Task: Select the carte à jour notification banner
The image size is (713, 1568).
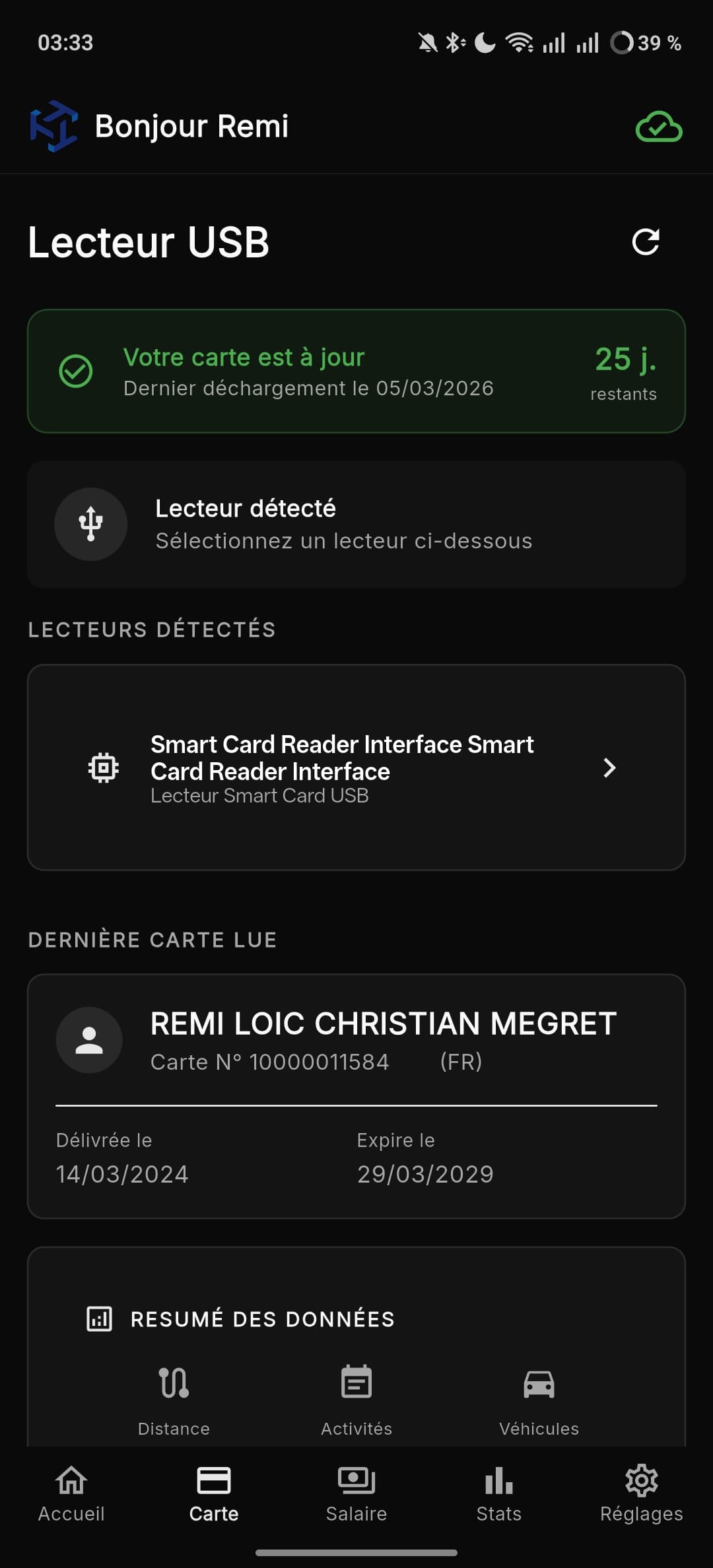Action: coord(356,371)
